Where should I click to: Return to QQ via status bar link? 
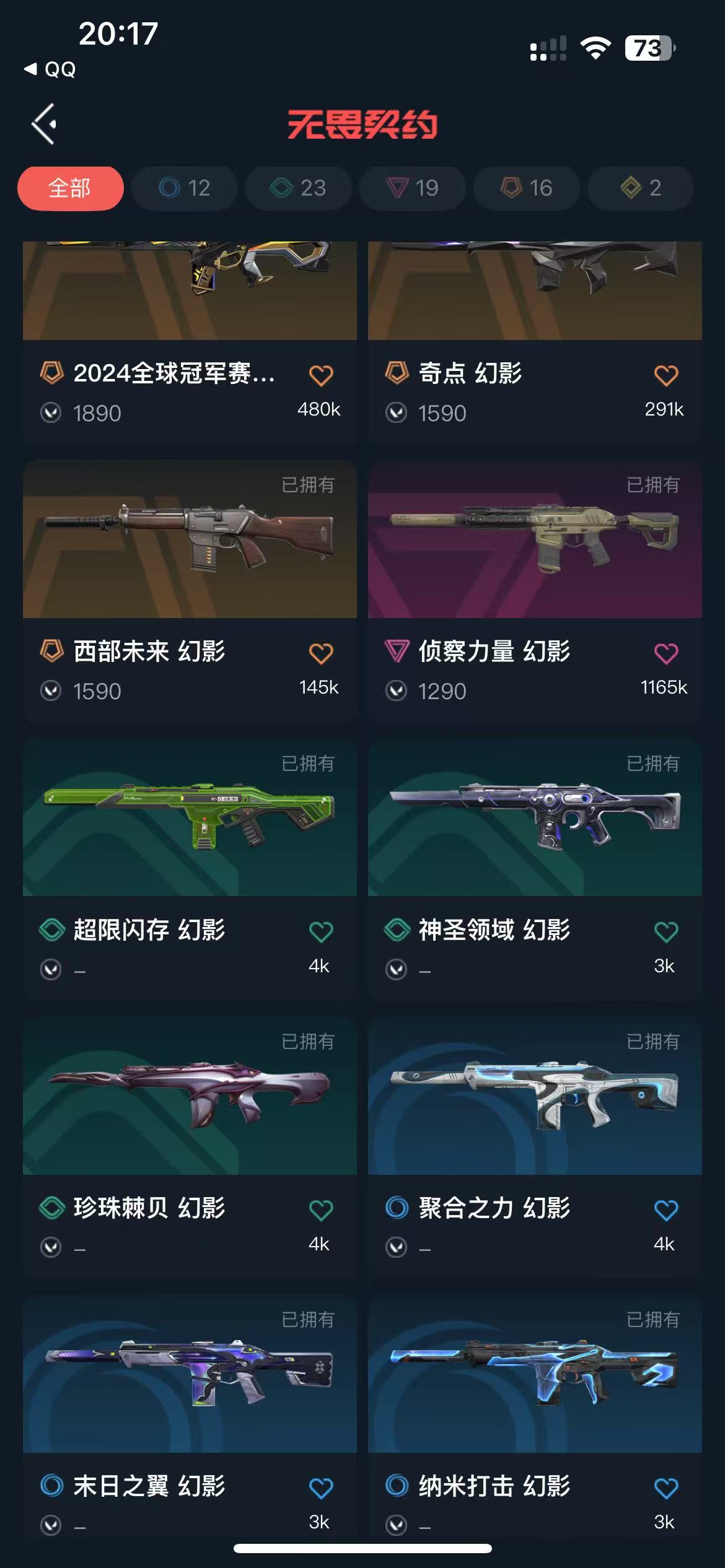pyautogui.click(x=51, y=69)
